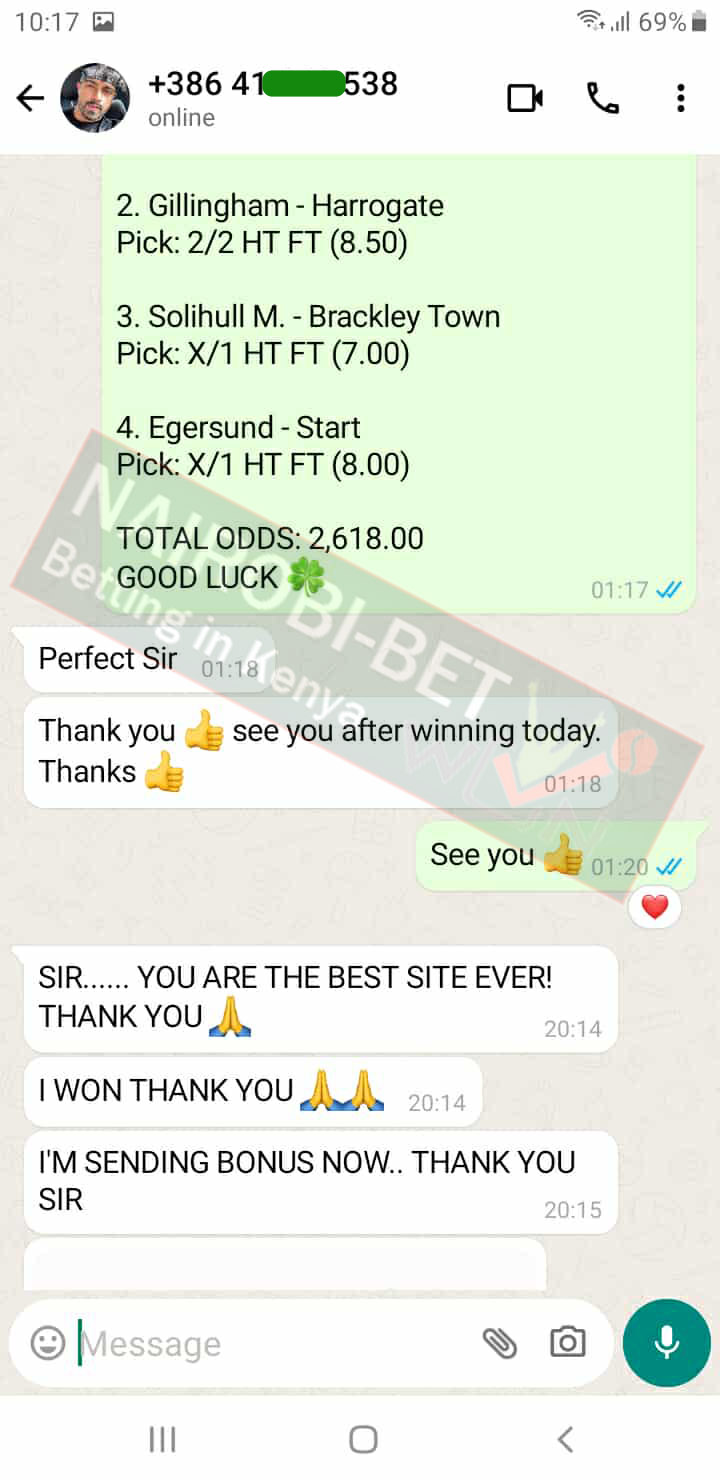Tap the 'online' status text
Viewport: 720px width, 1480px height.
180,117
